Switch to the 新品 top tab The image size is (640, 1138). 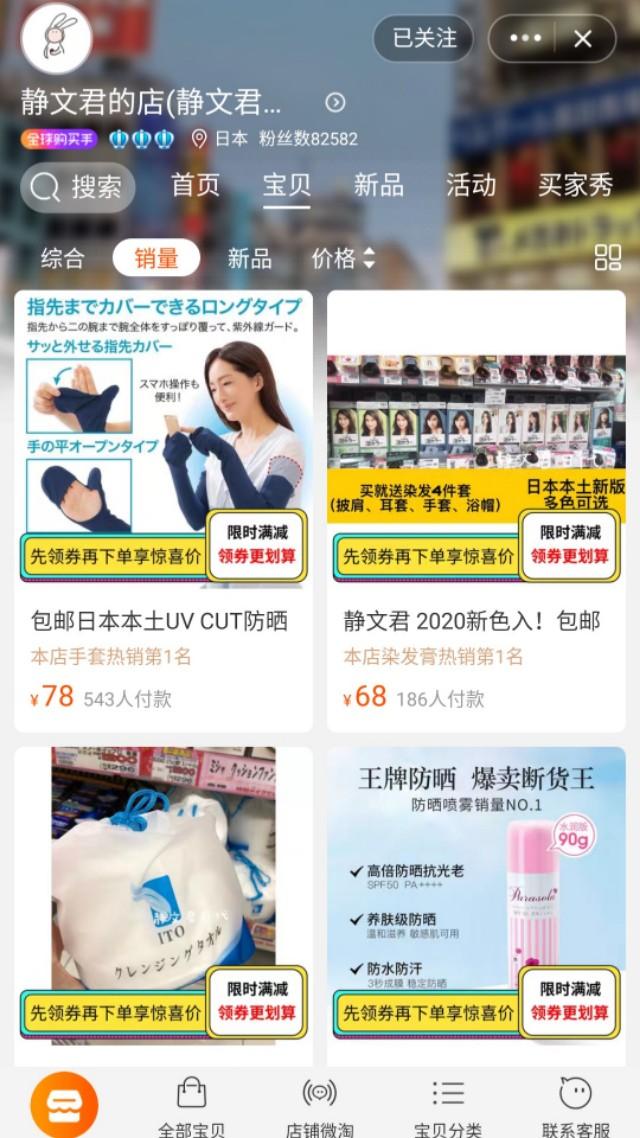pyautogui.click(x=378, y=185)
